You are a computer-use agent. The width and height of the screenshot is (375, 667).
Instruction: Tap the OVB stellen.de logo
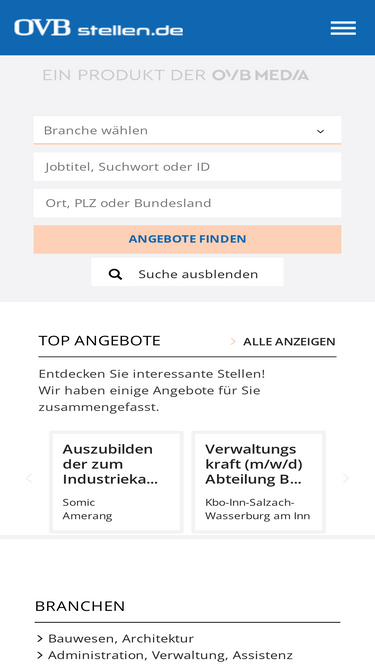click(x=99, y=28)
